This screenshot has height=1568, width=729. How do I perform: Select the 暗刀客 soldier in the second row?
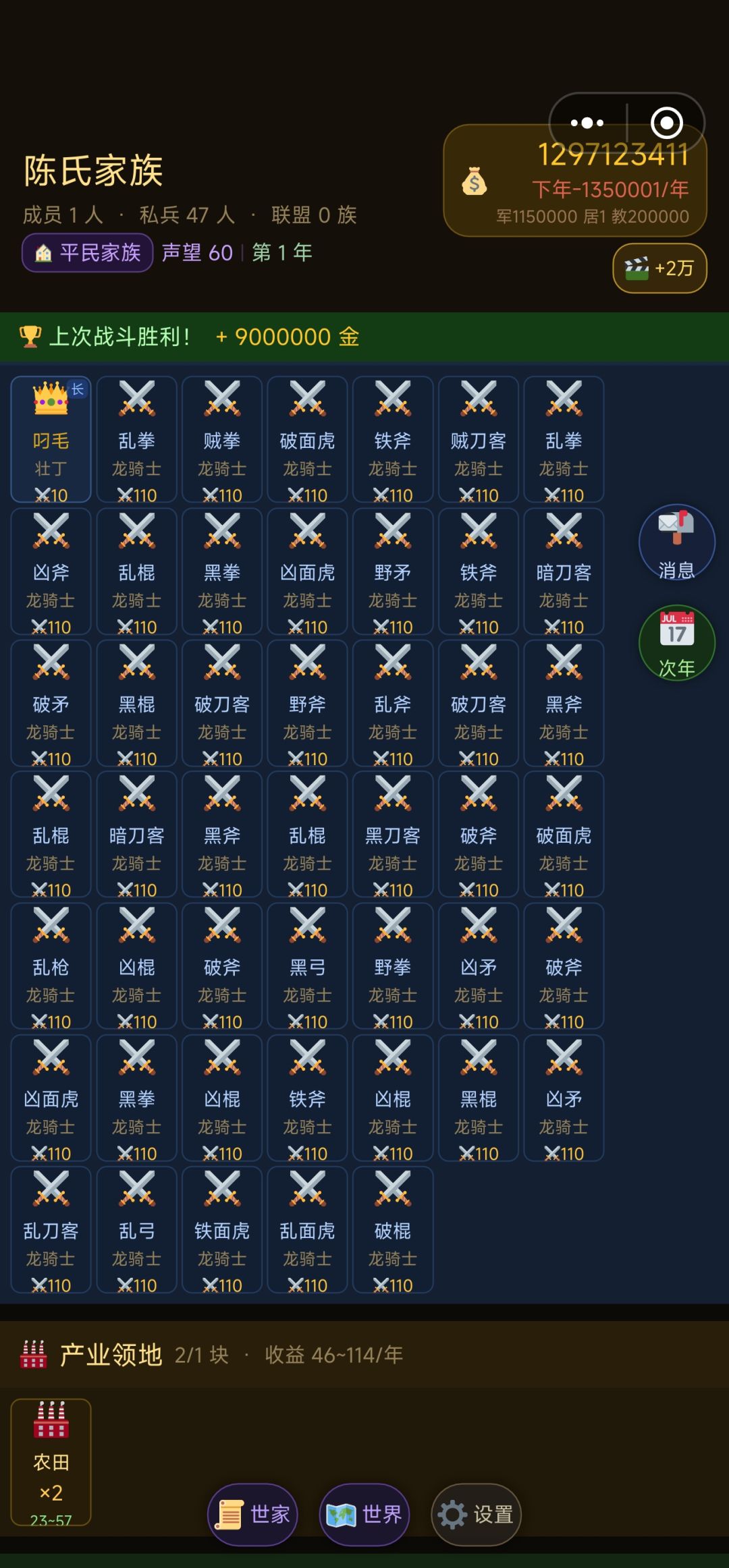(x=564, y=571)
